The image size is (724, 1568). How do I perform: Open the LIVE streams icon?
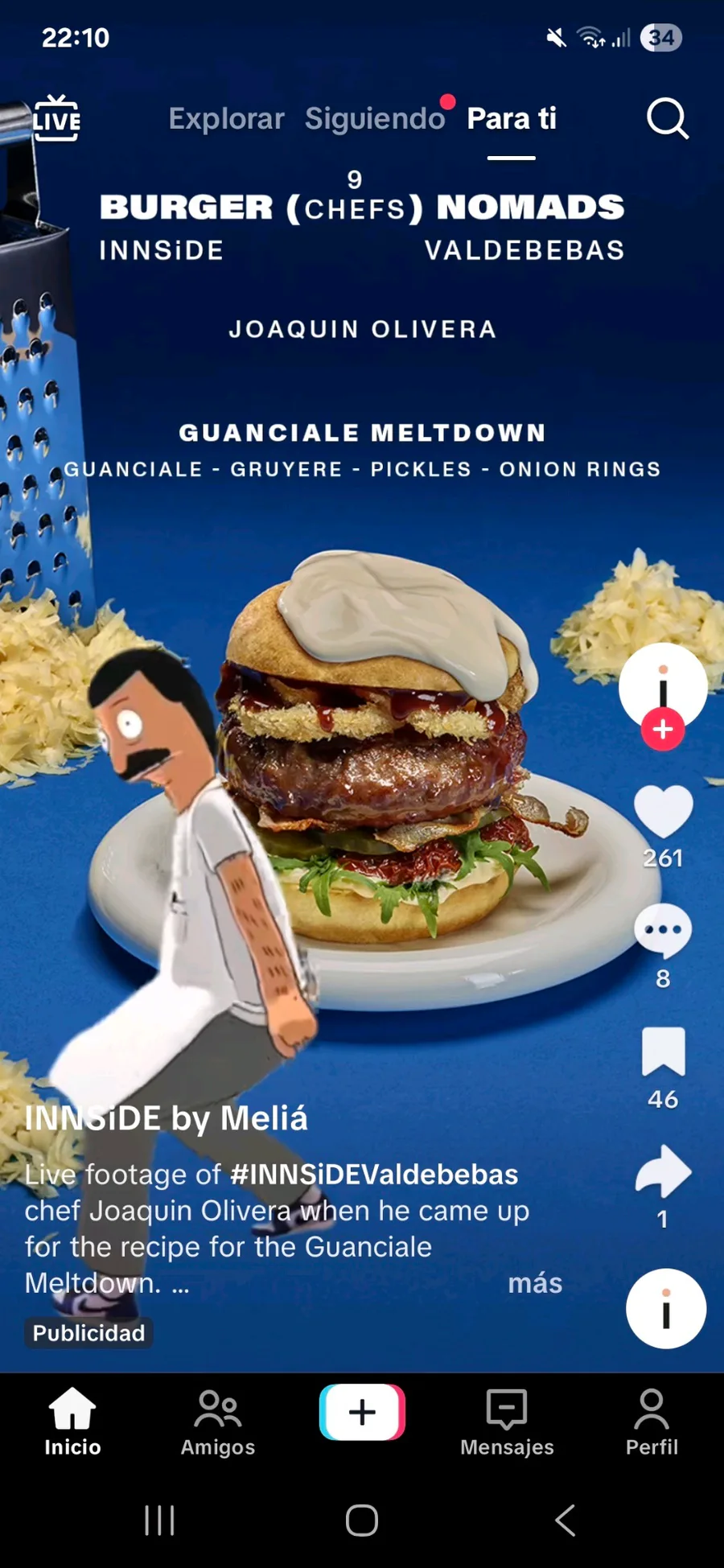[56, 119]
